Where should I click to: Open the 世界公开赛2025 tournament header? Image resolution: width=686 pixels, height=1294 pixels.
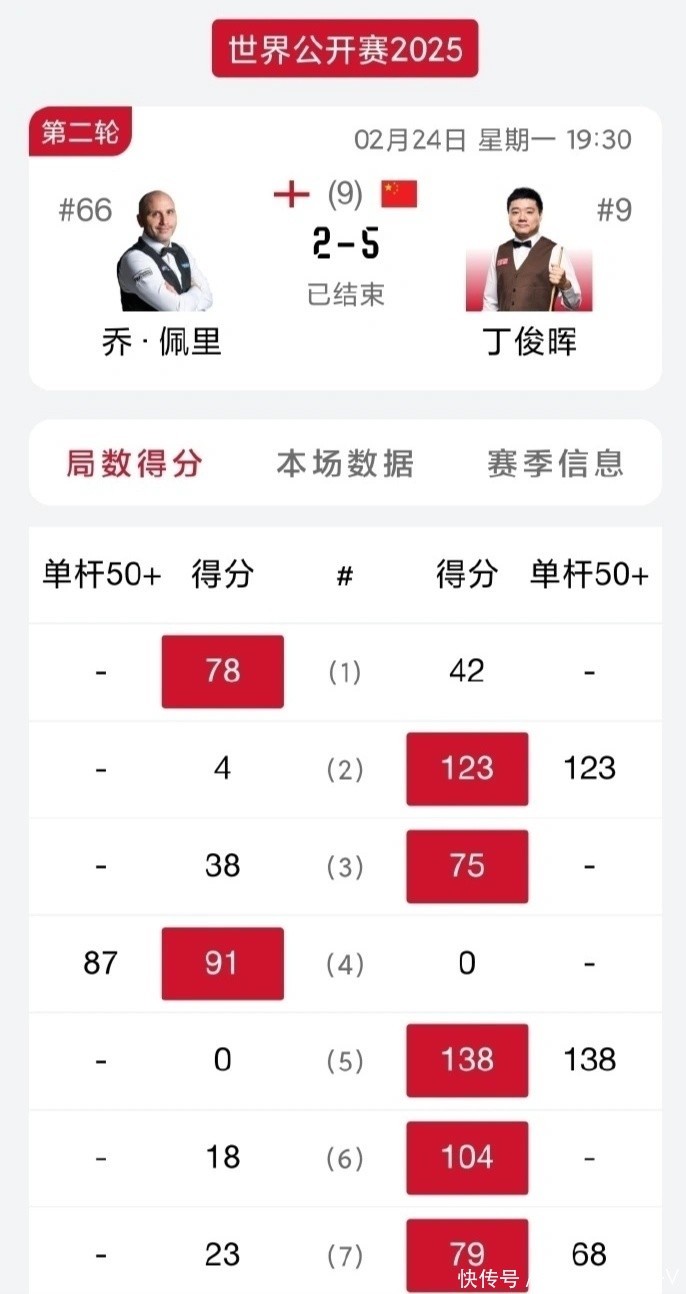pyautogui.click(x=344, y=49)
